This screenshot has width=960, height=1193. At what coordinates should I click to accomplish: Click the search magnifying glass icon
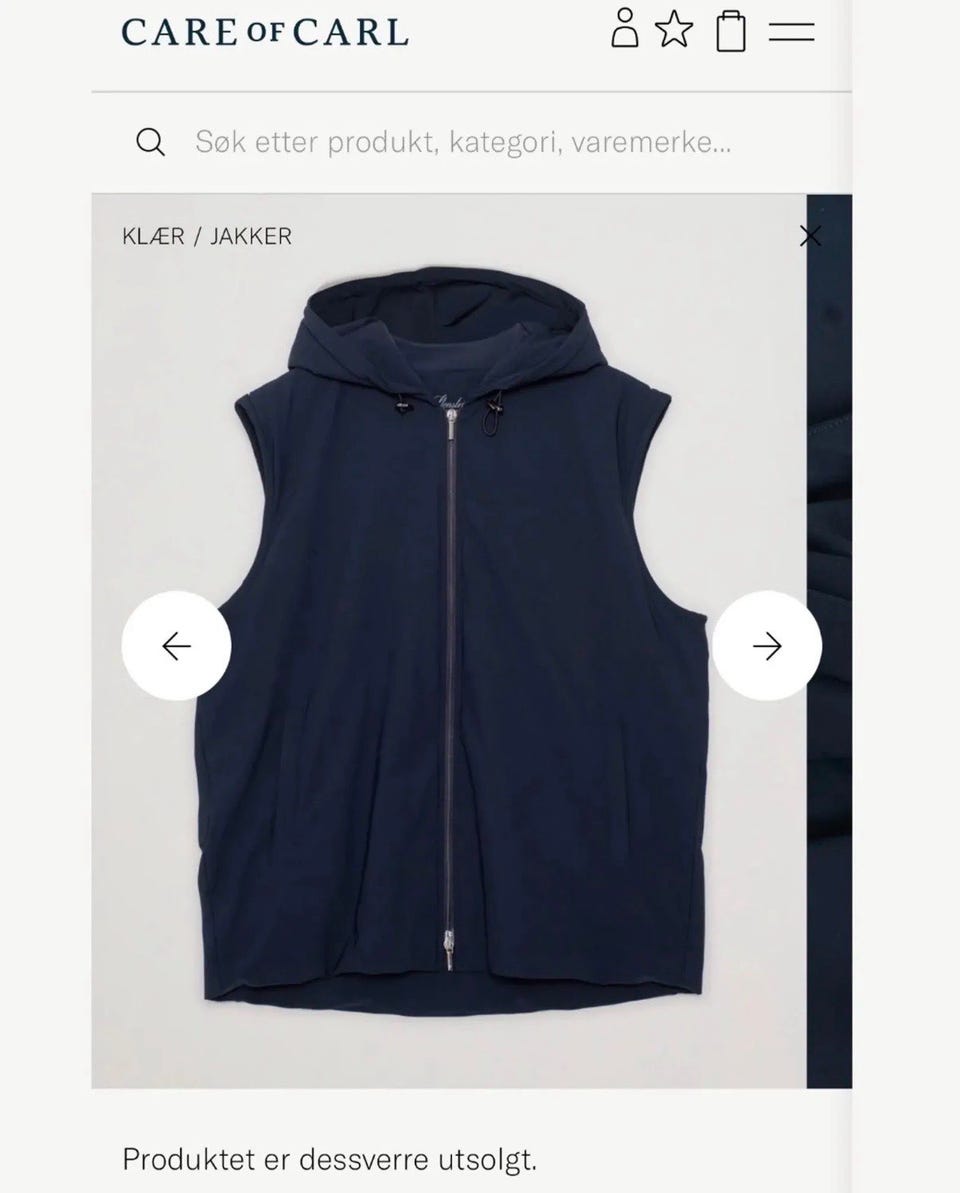pyautogui.click(x=152, y=142)
